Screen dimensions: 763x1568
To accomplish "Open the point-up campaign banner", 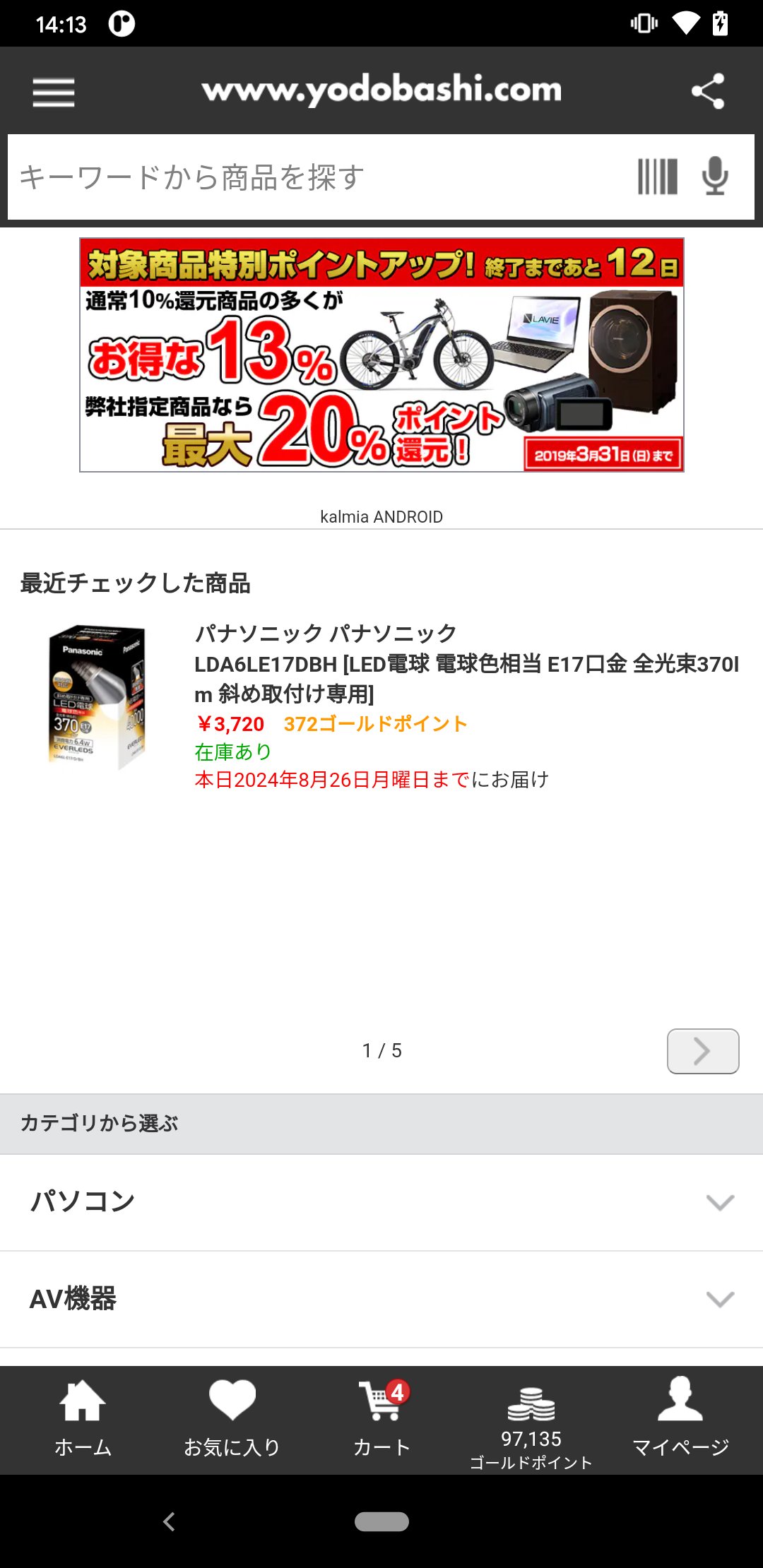I will [x=381, y=355].
